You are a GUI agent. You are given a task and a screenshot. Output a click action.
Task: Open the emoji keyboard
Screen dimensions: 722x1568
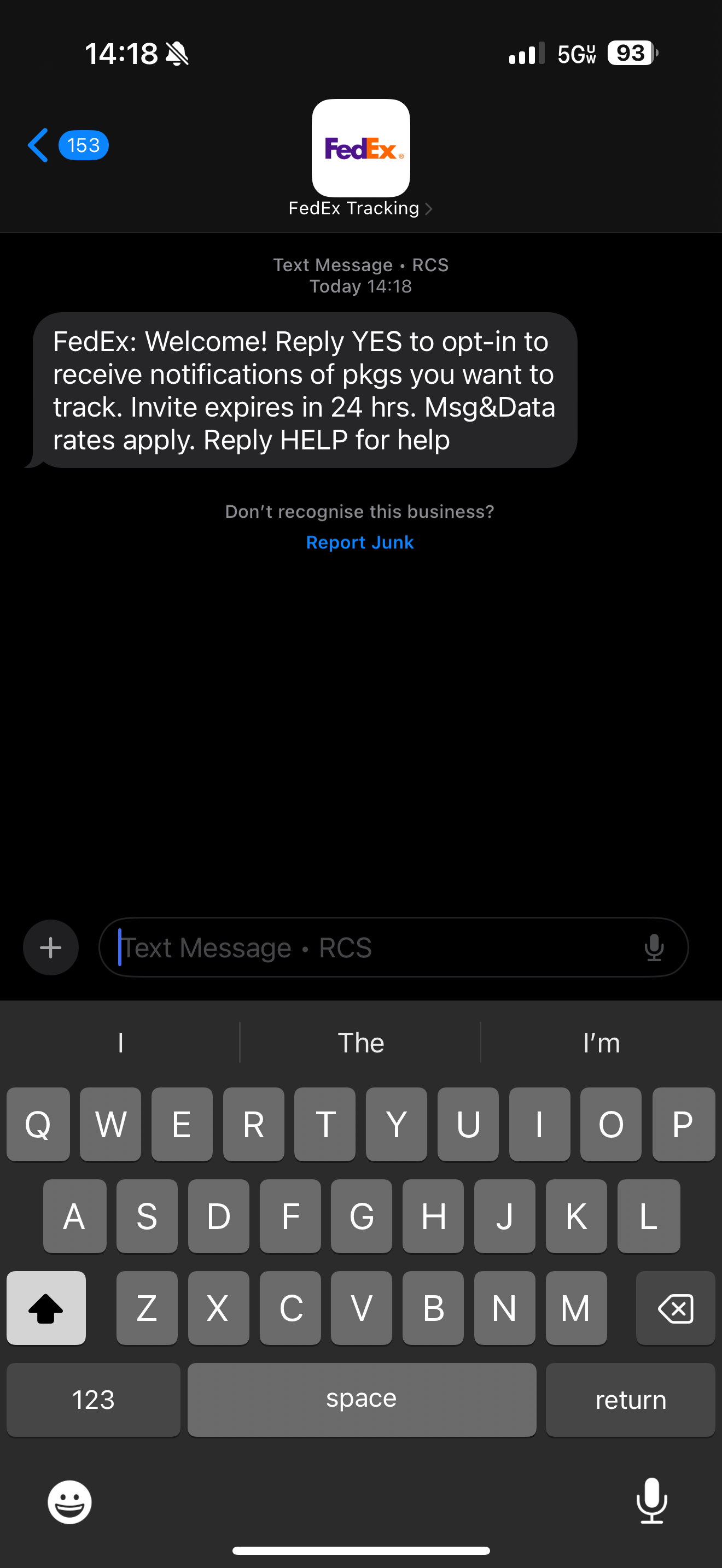(x=69, y=1502)
